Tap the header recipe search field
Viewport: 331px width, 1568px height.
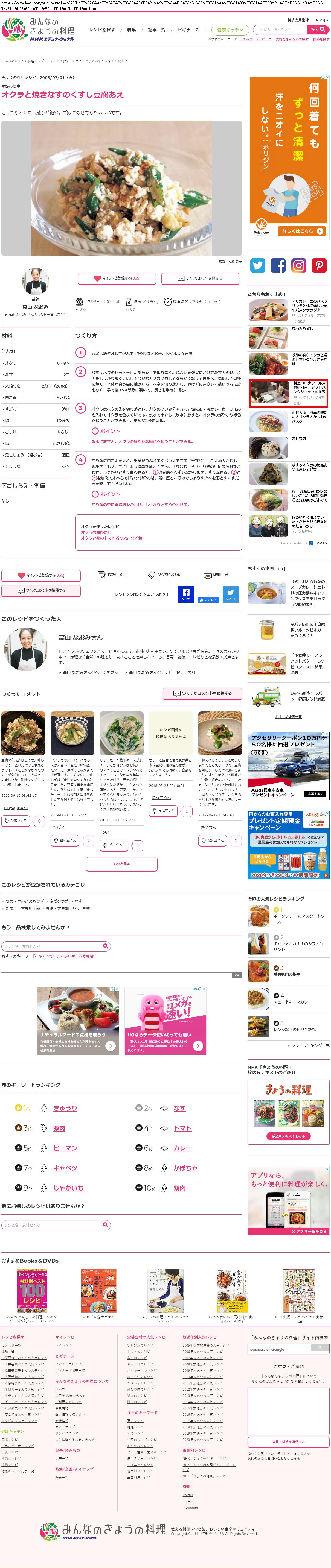[x=280, y=29]
